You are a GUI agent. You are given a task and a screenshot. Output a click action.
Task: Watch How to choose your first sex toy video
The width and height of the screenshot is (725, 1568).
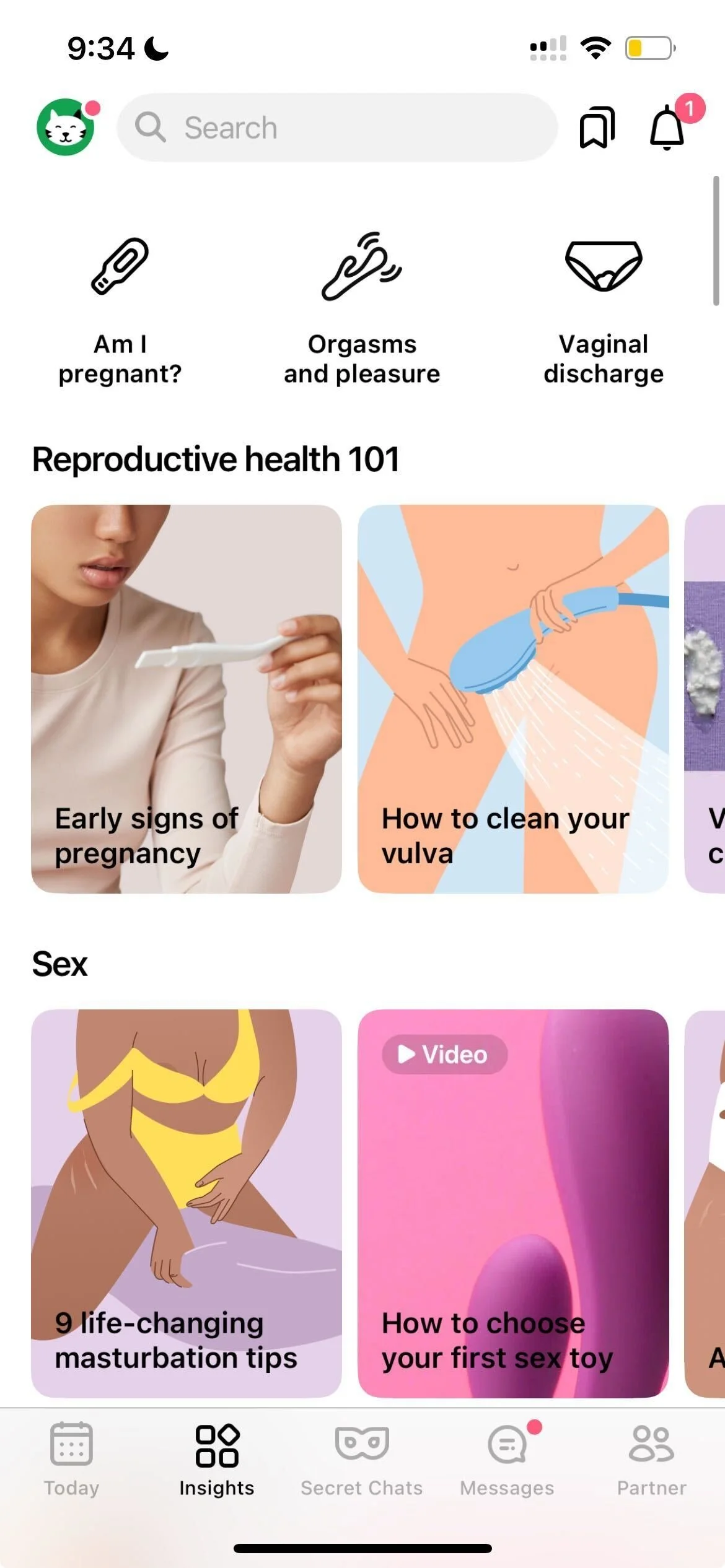coord(513,1203)
